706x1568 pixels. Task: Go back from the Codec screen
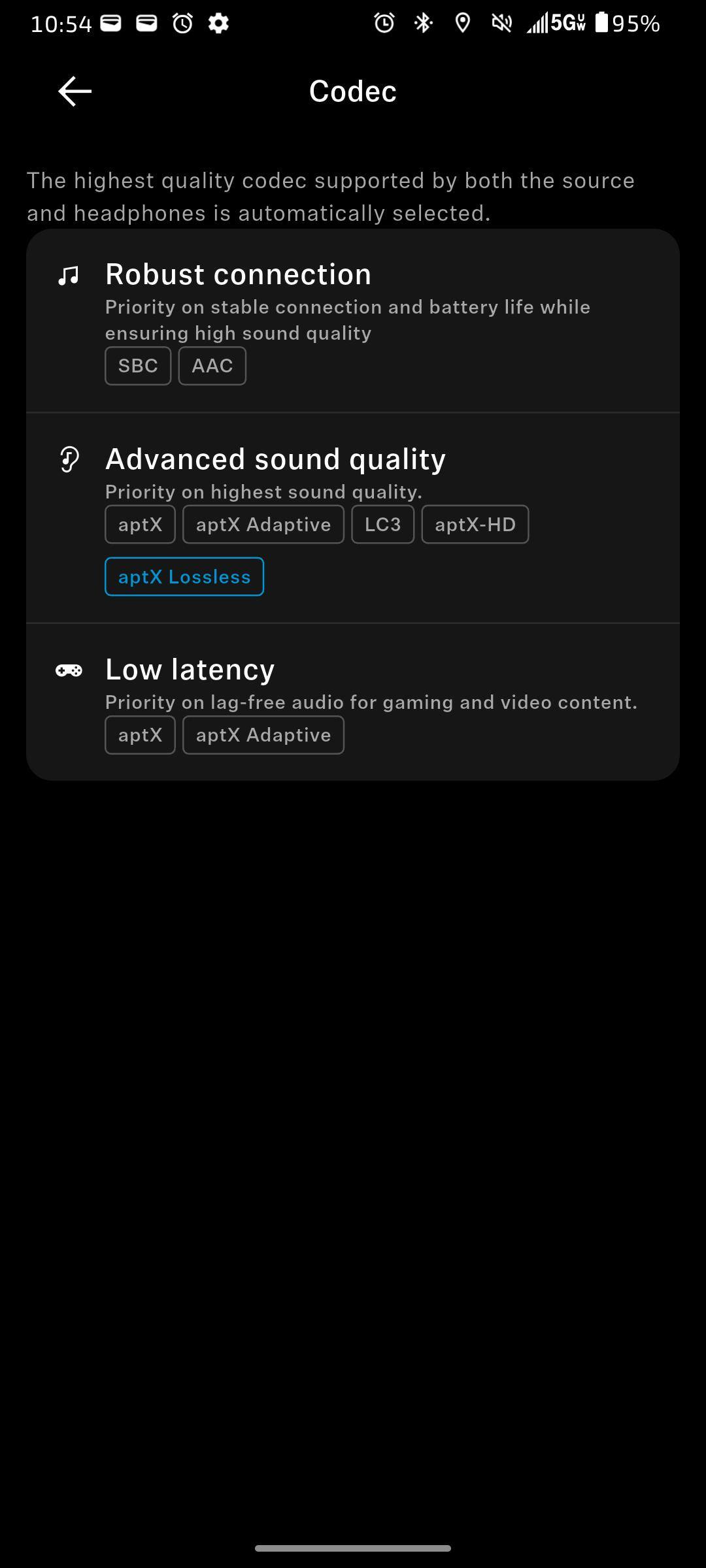(x=75, y=91)
